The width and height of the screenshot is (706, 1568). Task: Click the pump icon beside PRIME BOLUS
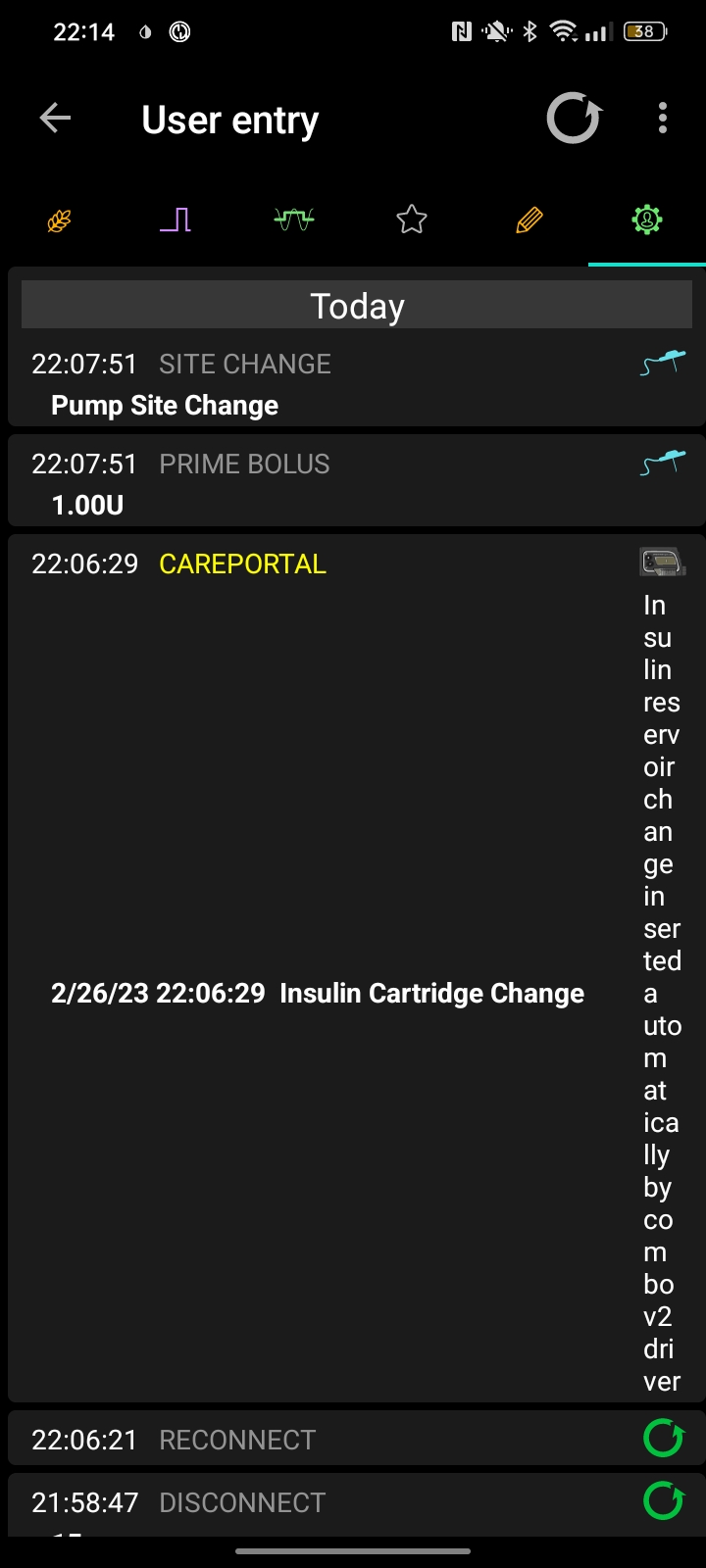point(663,462)
